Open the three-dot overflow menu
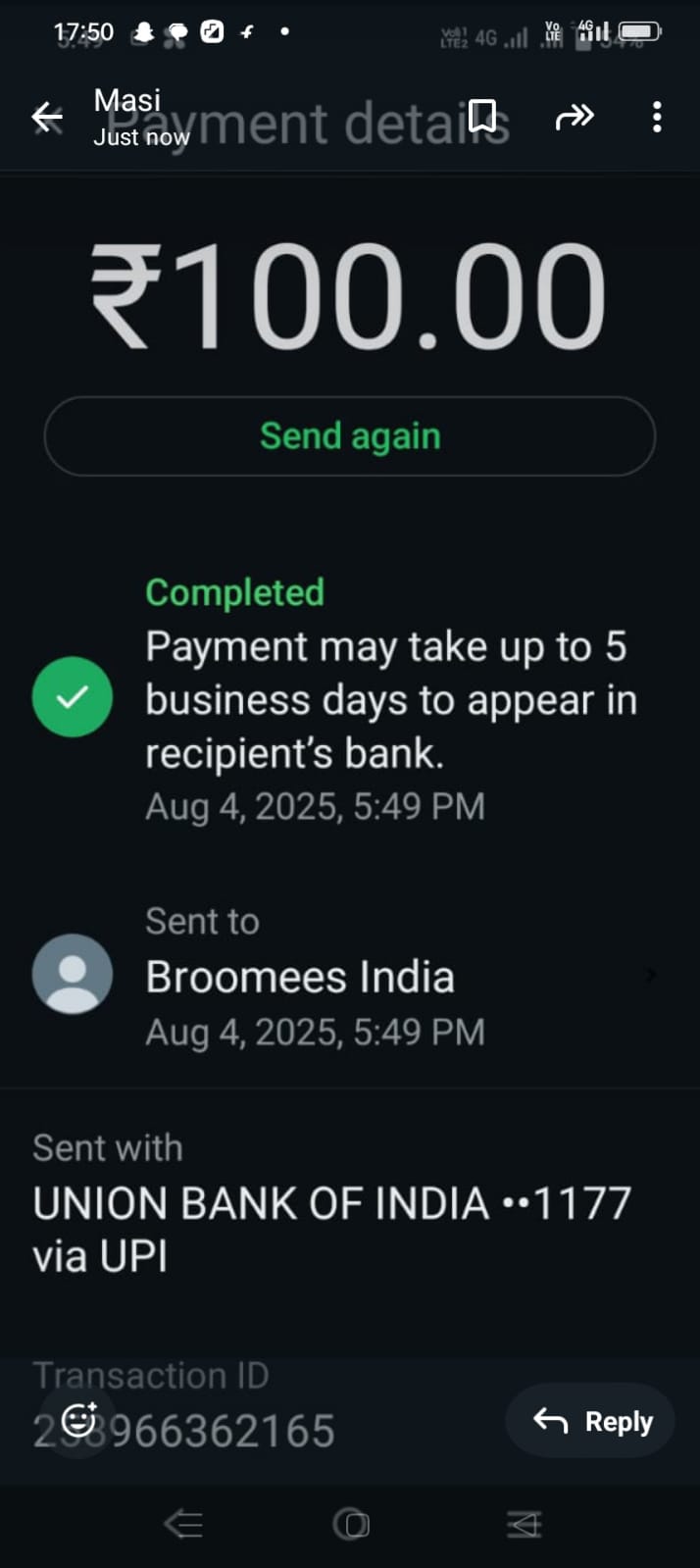Viewport: 700px width, 1568px height. (657, 117)
